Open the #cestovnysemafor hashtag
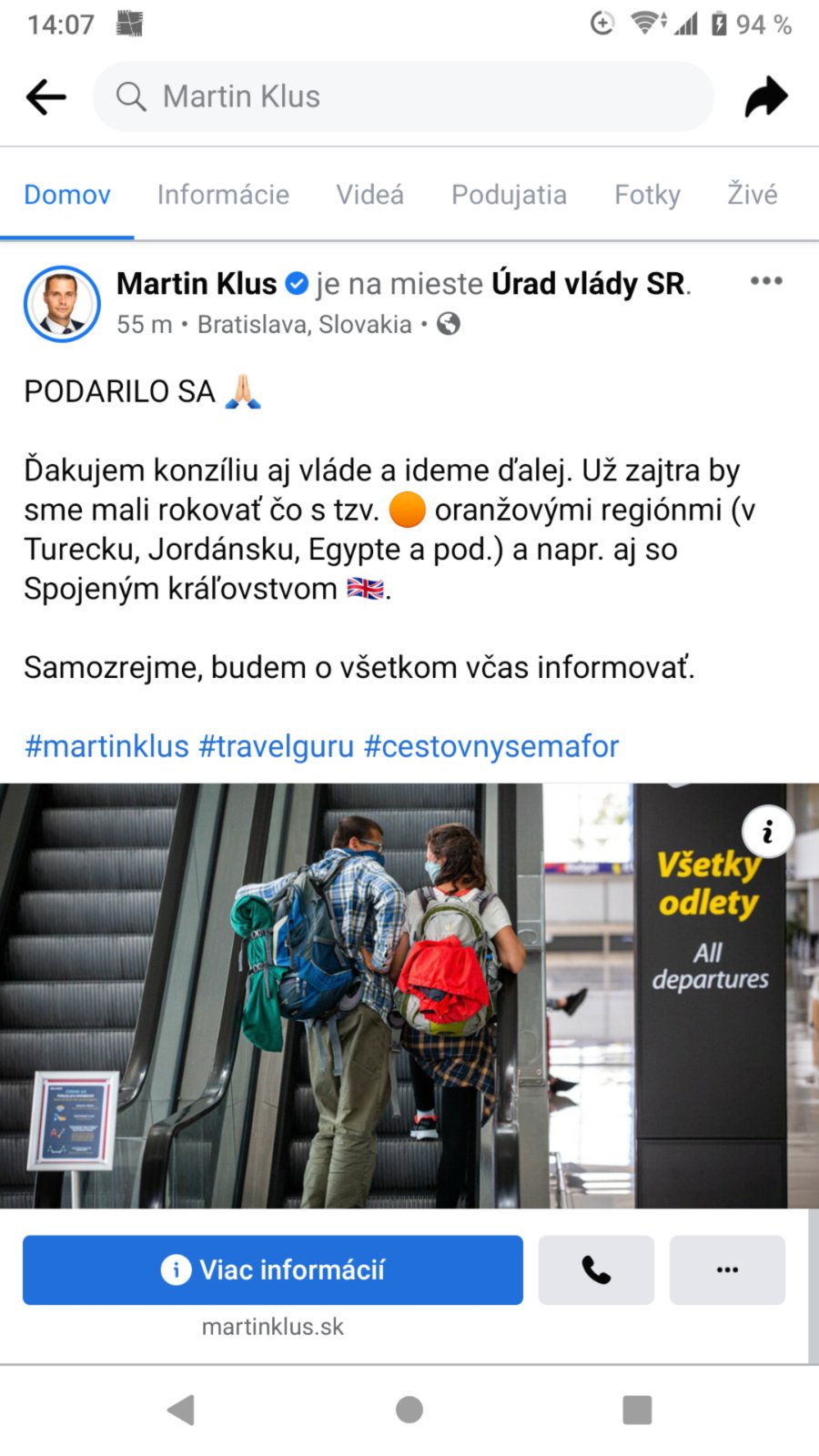This screenshot has width=819, height=1456. pos(491,746)
